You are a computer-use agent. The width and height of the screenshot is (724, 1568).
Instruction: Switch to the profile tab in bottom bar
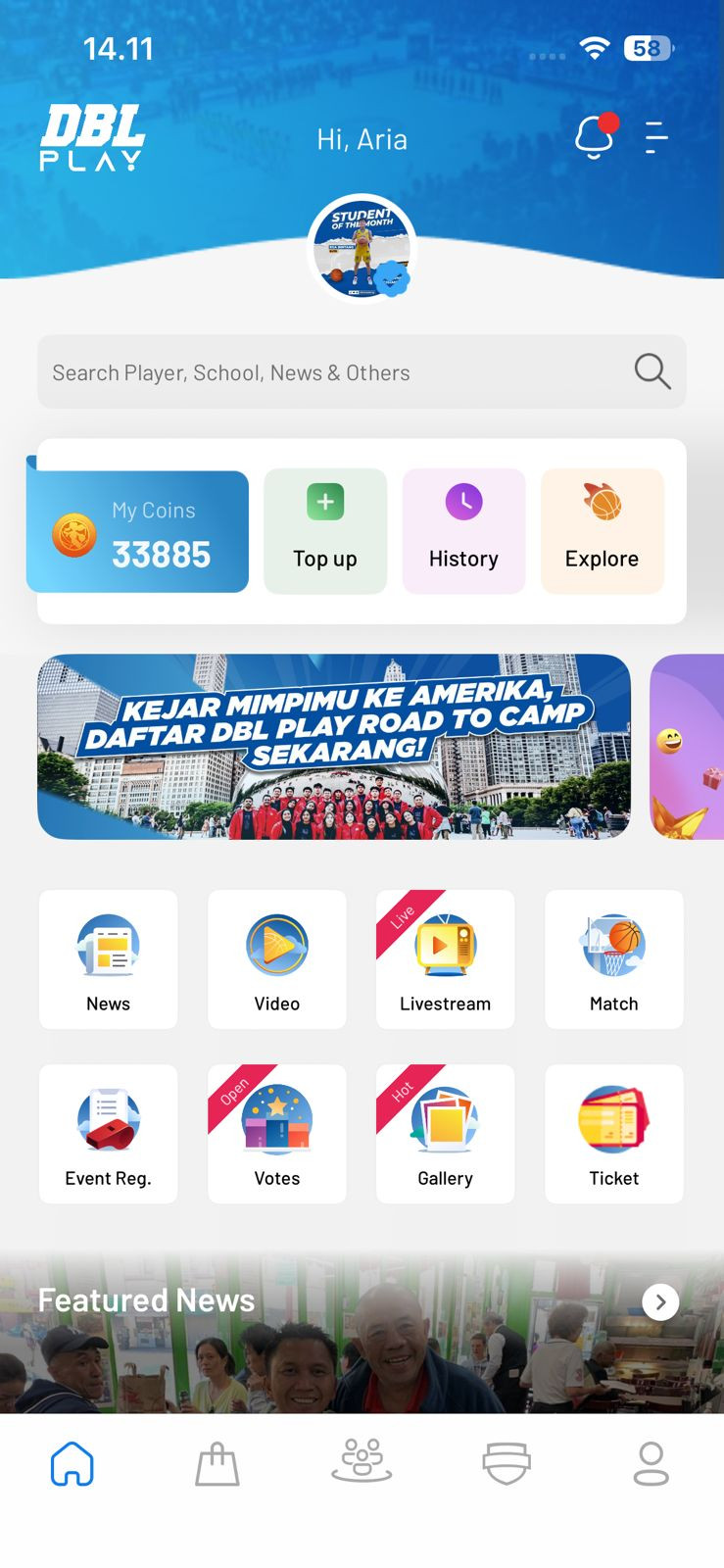651,1464
